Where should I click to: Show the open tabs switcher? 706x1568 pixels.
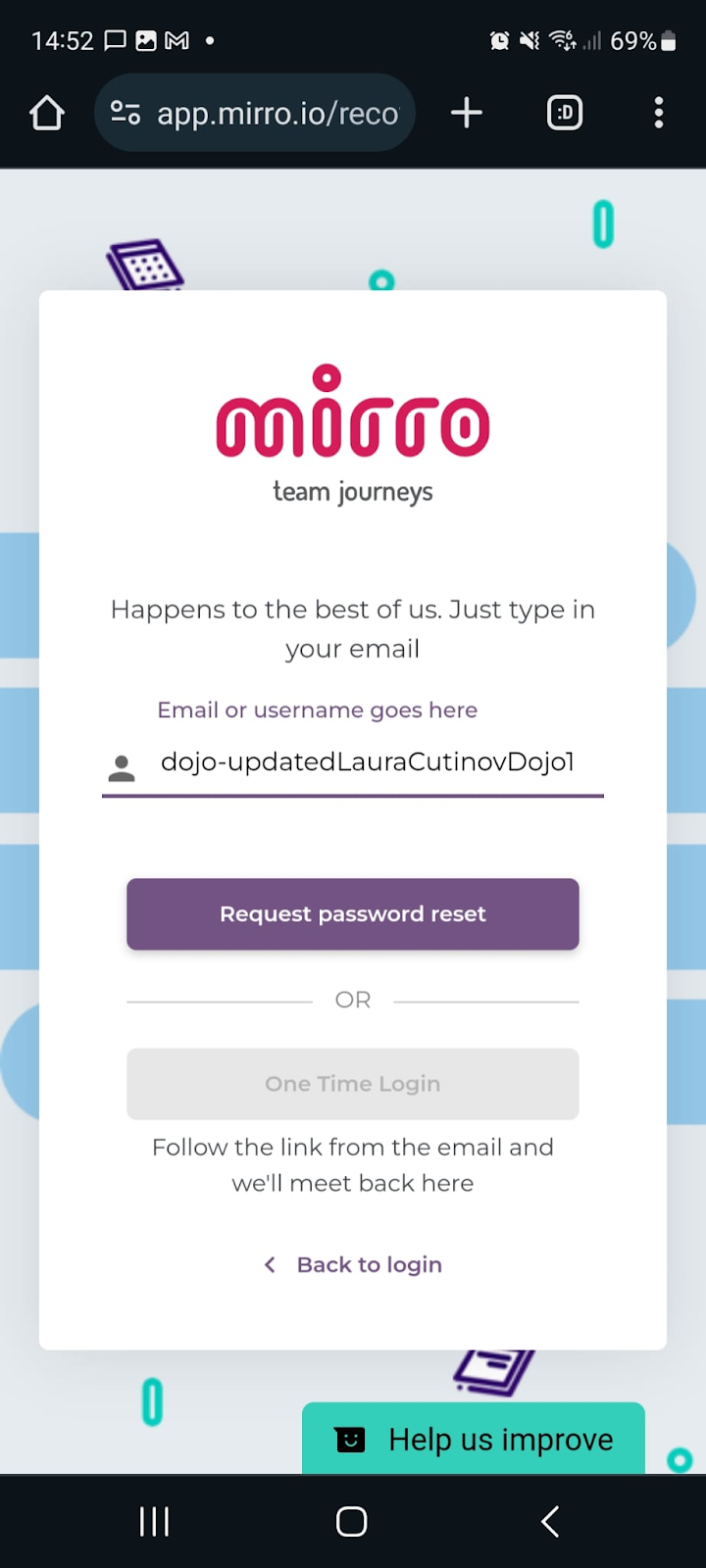coord(565,114)
